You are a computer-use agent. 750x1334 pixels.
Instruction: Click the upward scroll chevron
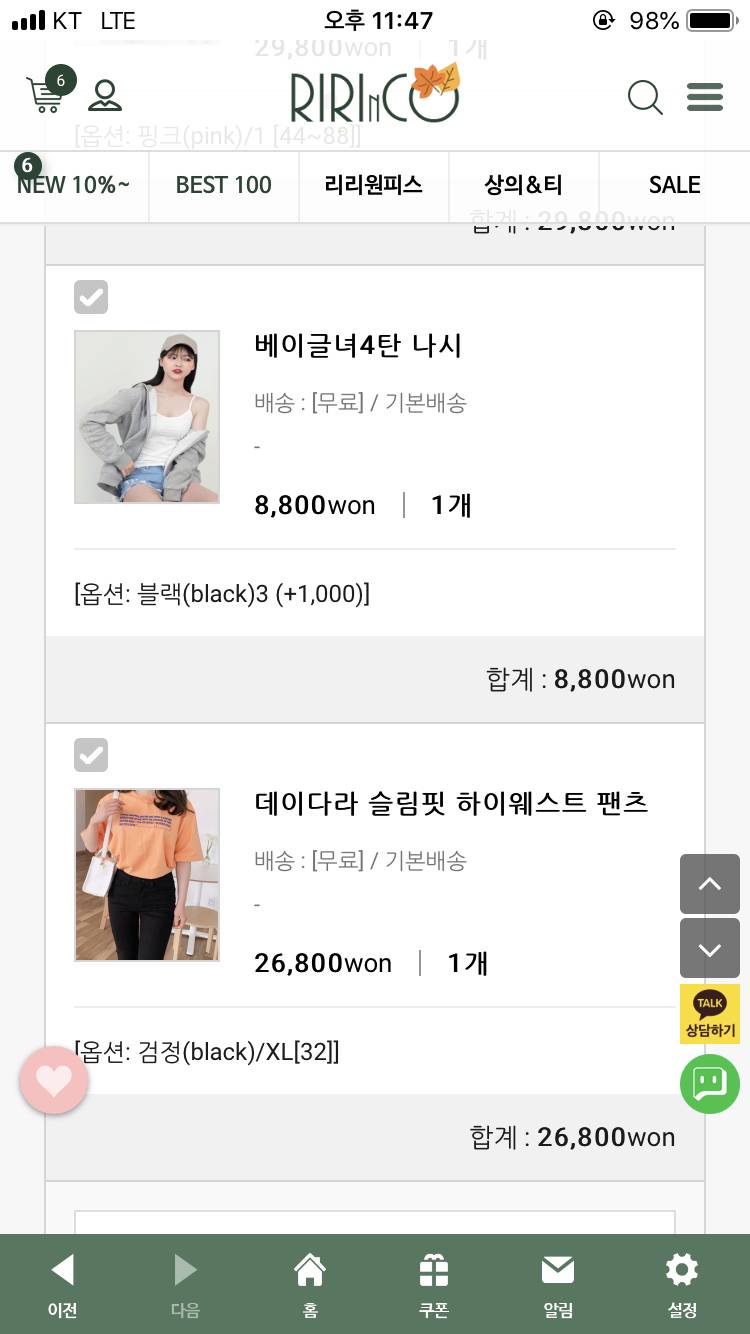tap(709, 884)
